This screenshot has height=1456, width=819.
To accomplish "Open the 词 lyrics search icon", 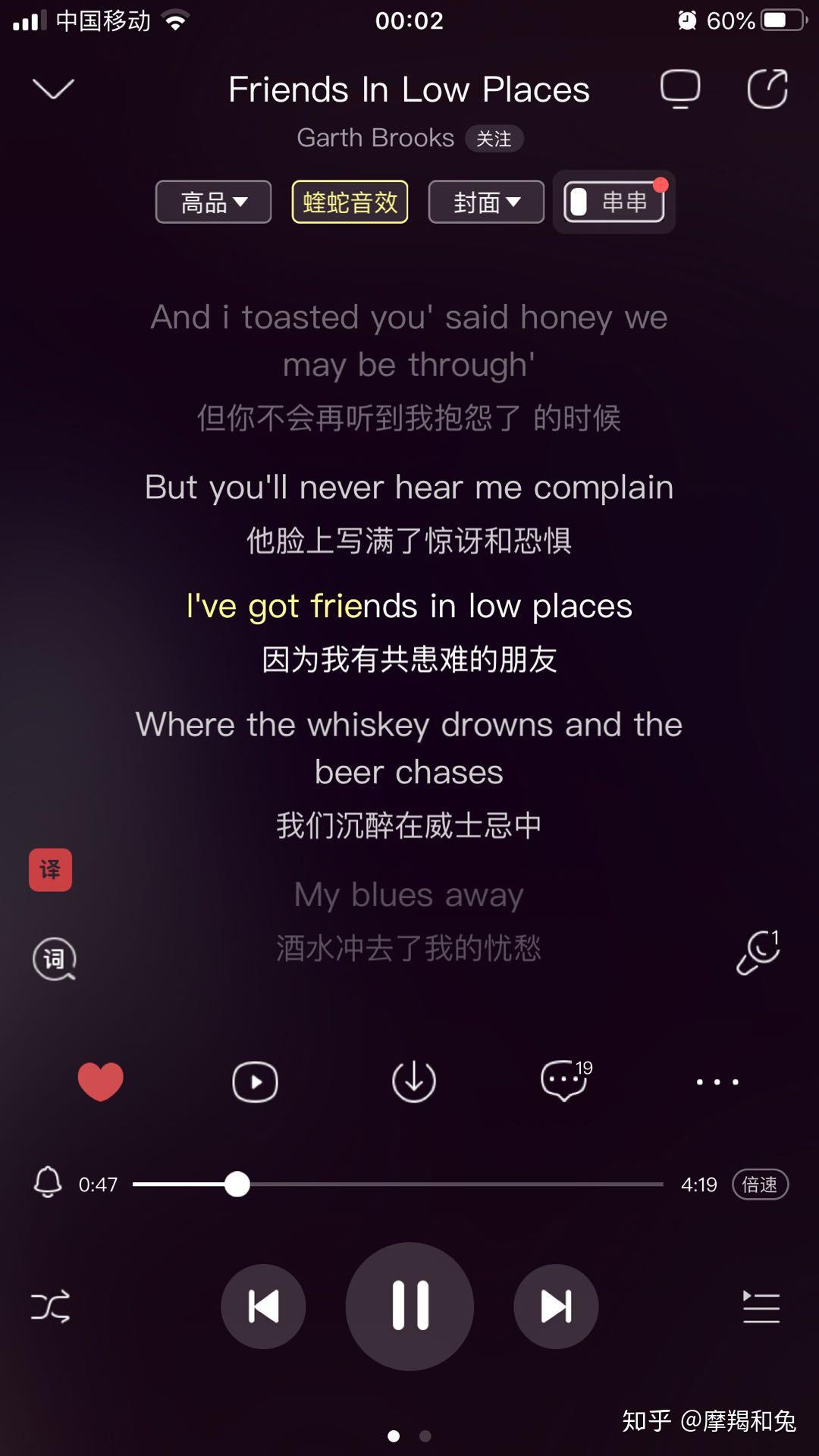I will [x=53, y=959].
